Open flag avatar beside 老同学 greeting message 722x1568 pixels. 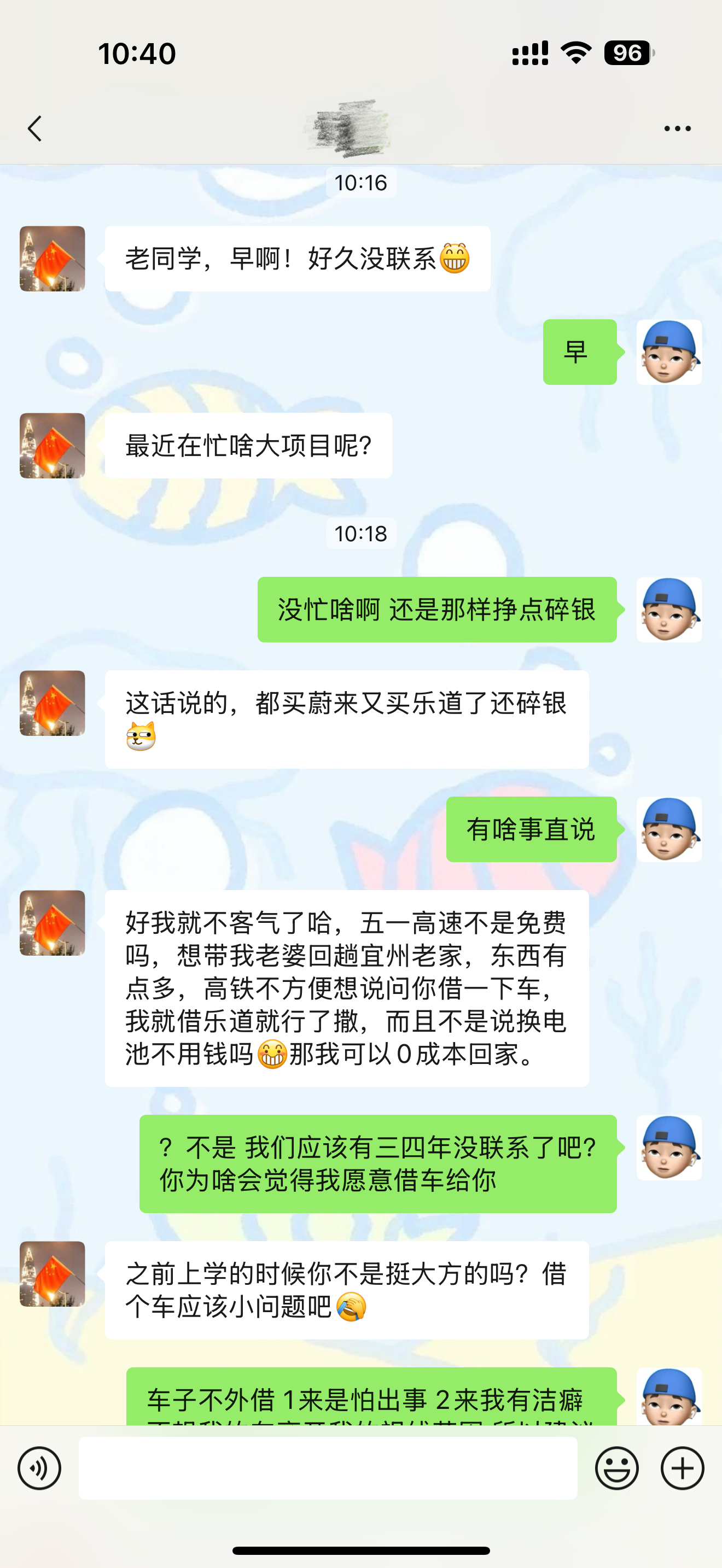point(53,259)
